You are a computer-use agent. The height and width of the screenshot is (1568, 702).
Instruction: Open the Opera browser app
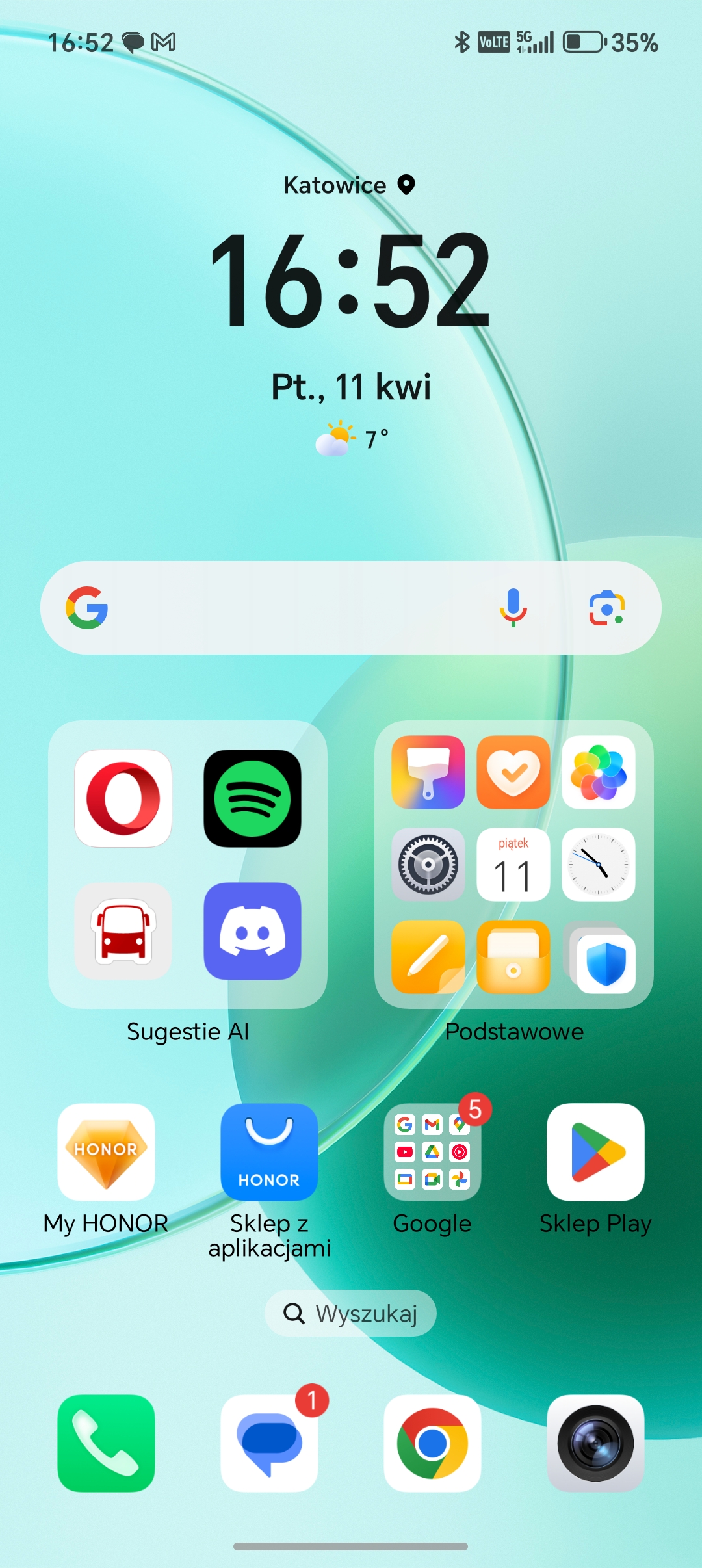123,798
